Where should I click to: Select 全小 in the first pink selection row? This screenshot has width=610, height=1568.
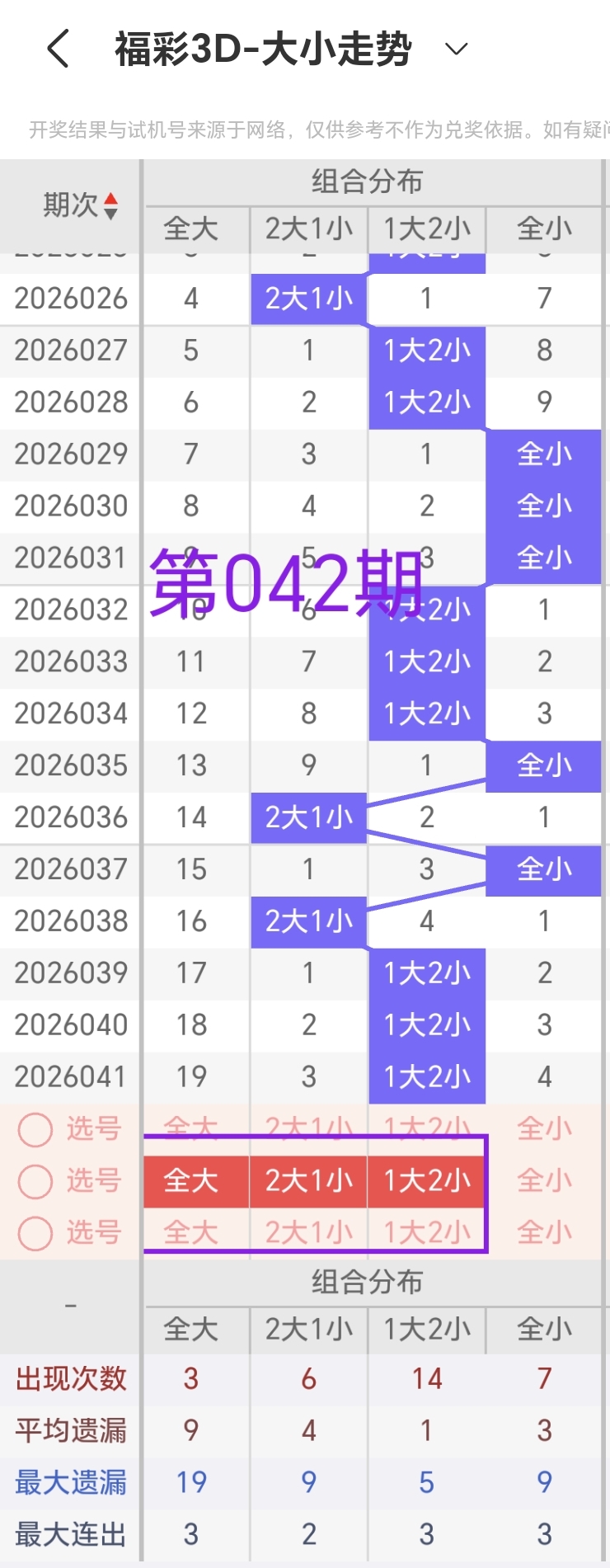tap(544, 1129)
